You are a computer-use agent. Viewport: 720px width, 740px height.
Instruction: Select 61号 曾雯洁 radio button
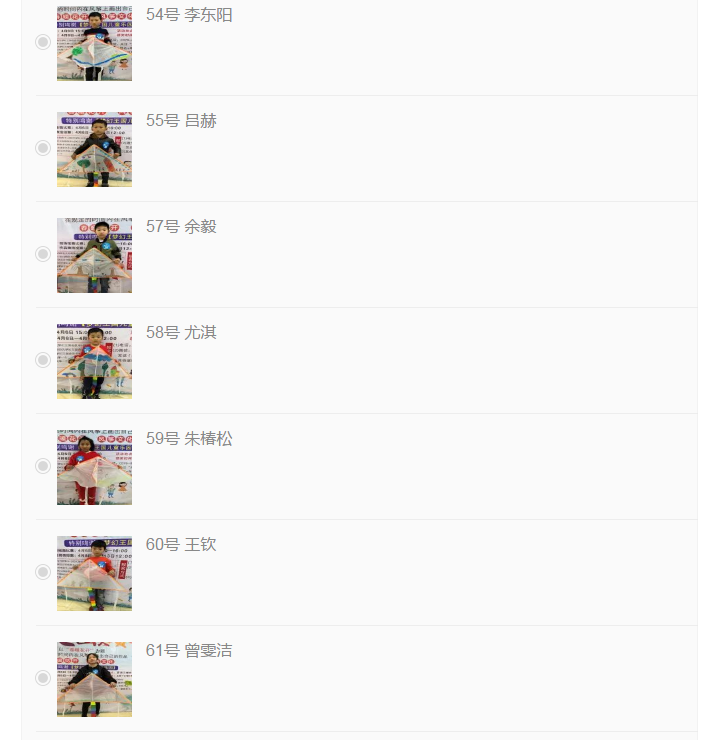click(x=43, y=678)
